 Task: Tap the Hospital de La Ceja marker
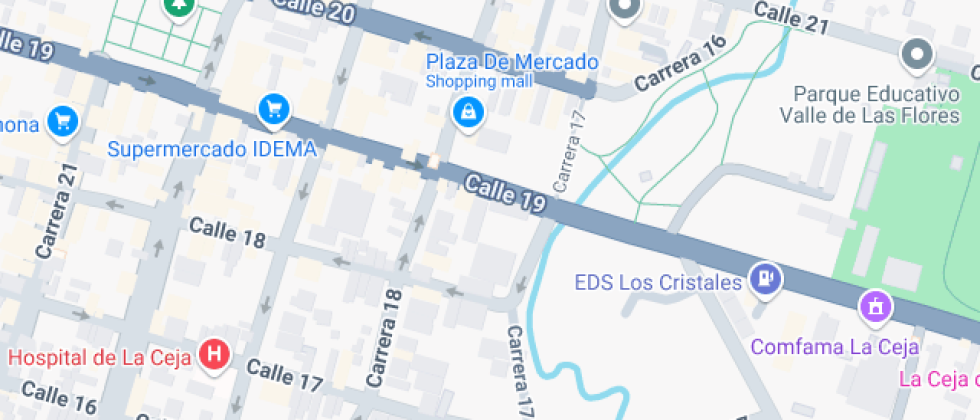pos(214,354)
